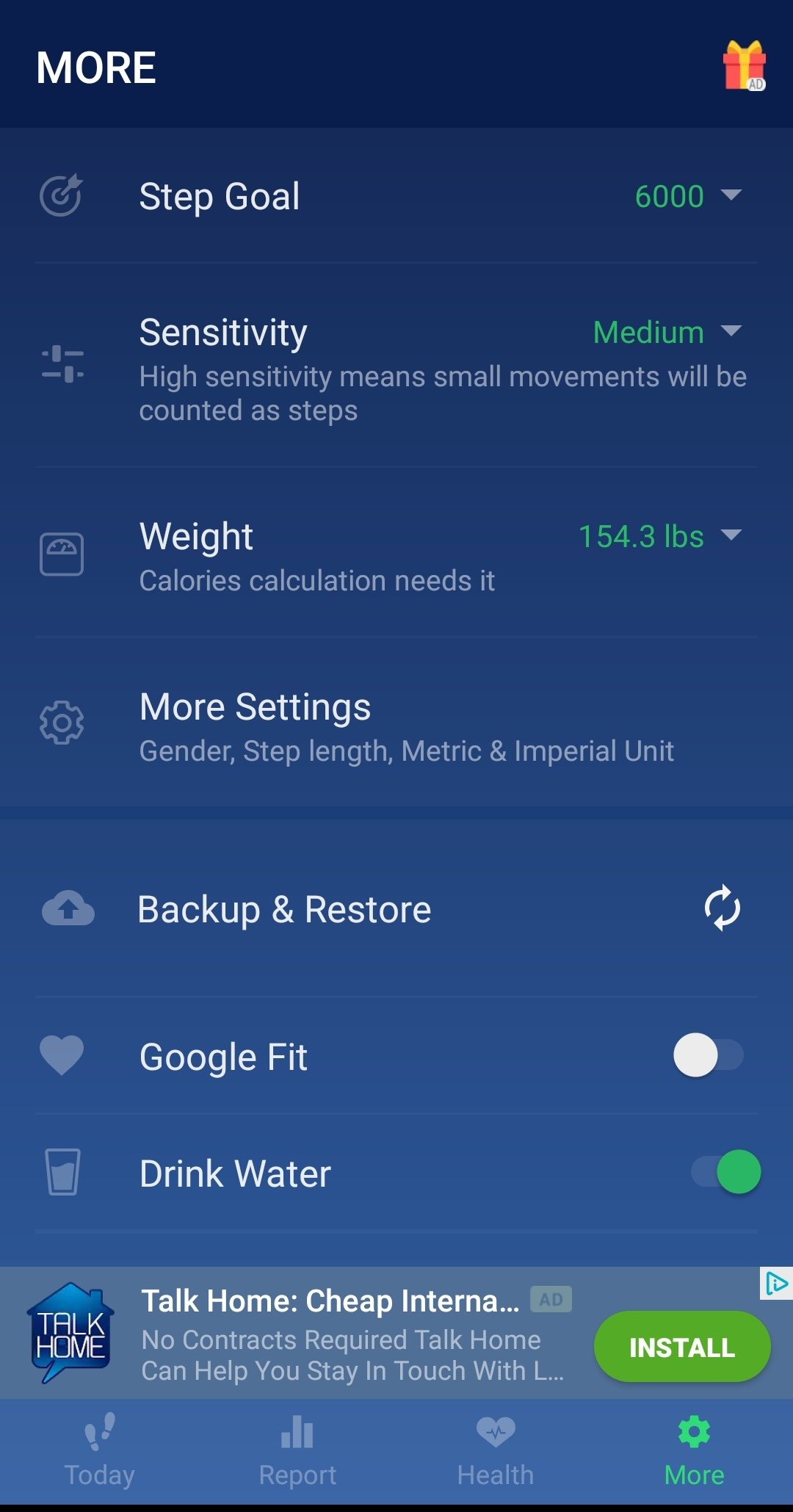The height and width of the screenshot is (1512, 793).
Task: Expand the Step Goal dropdown
Action: tap(688, 196)
